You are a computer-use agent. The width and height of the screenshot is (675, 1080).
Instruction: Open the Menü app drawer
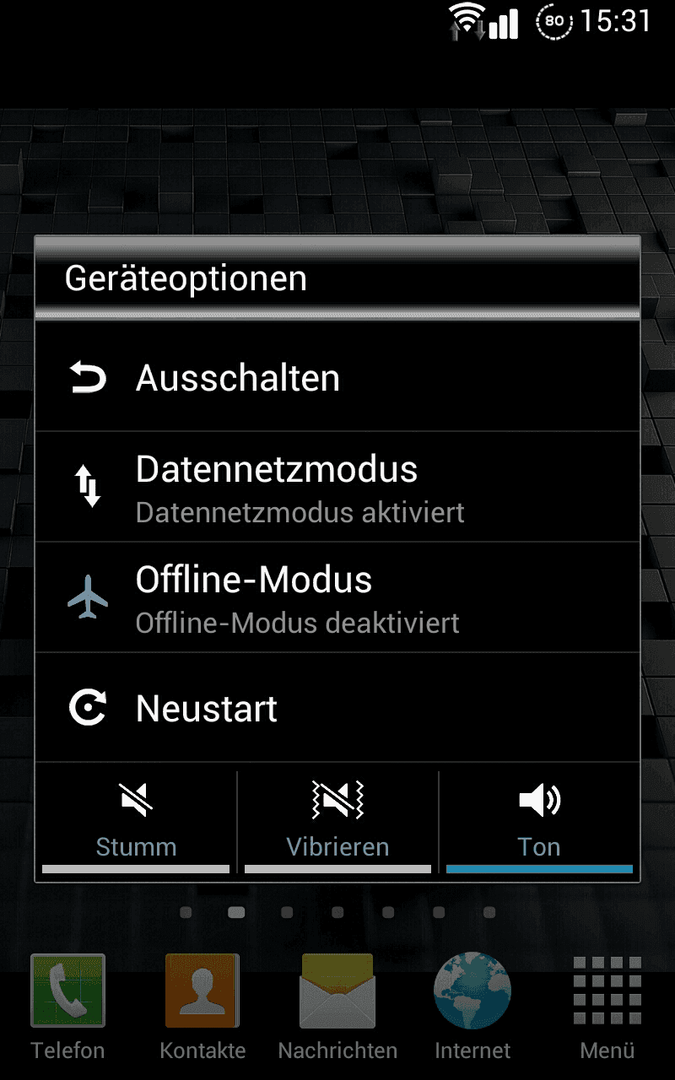[x=607, y=1005]
